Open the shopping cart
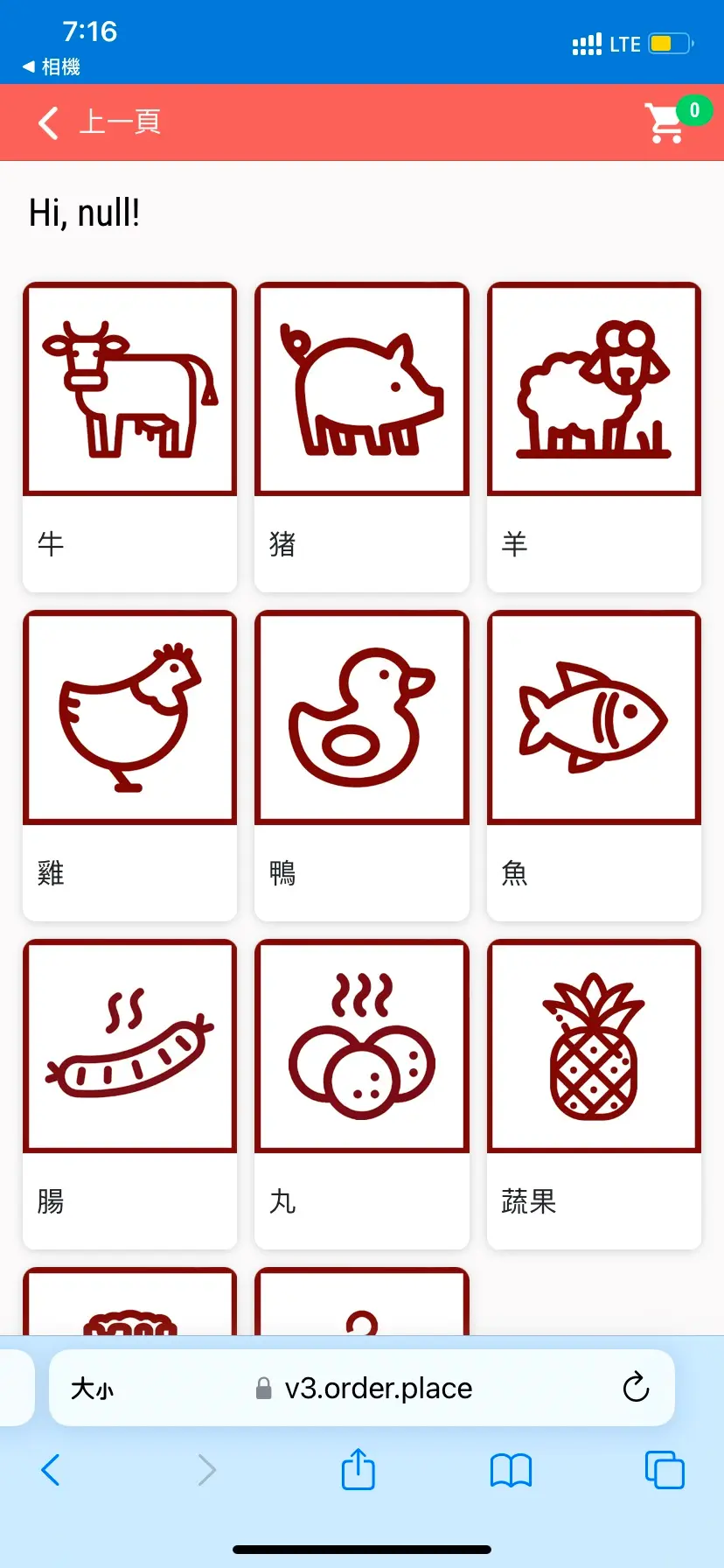The image size is (724, 1568). (x=666, y=123)
